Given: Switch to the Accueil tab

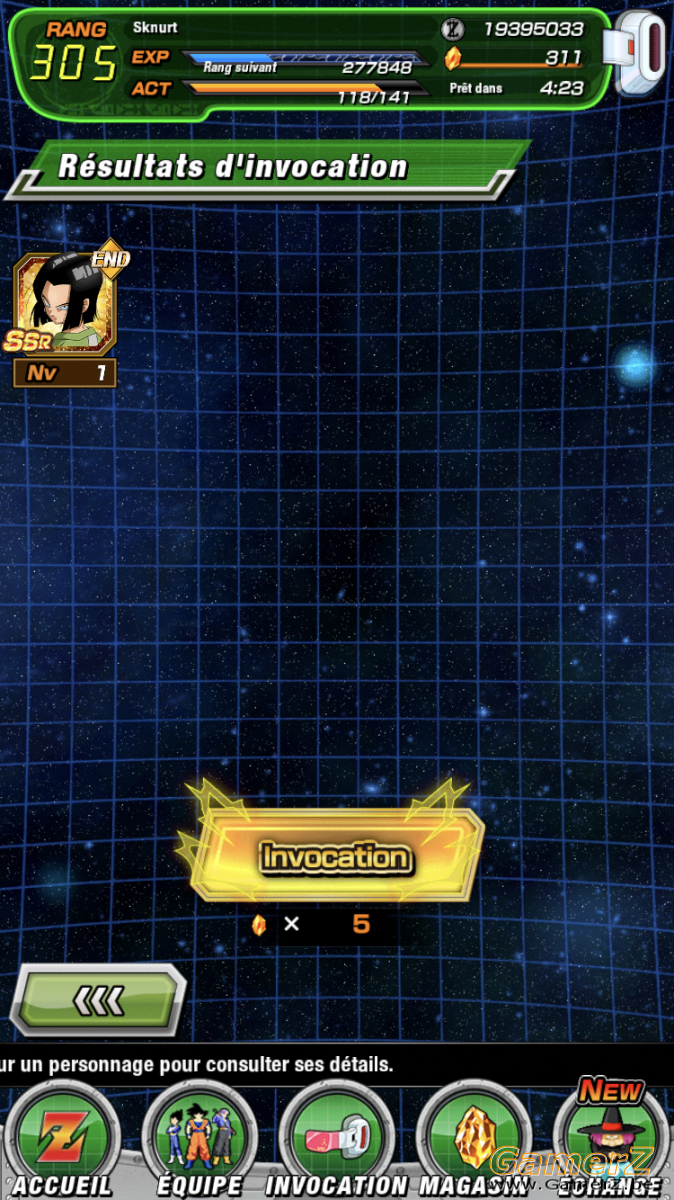Looking at the screenshot, I should tap(61, 1140).
